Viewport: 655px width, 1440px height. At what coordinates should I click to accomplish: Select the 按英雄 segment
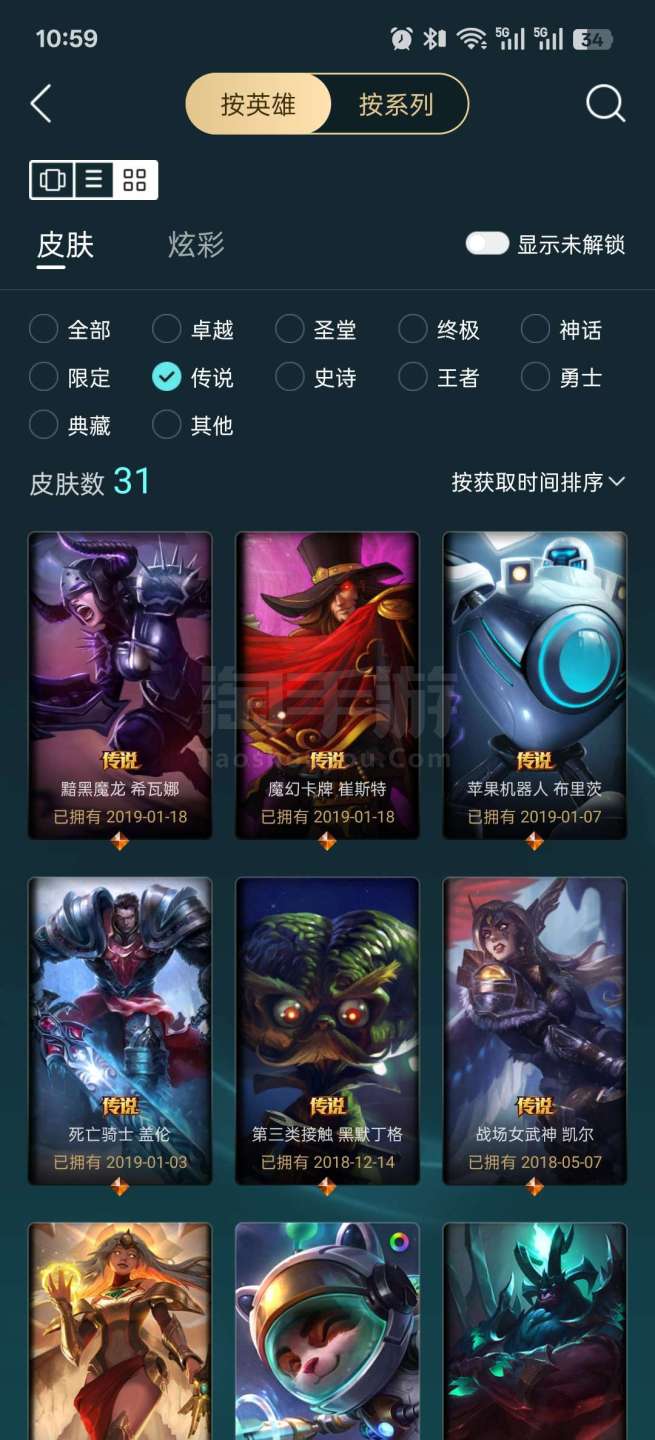(x=258, y=104)
